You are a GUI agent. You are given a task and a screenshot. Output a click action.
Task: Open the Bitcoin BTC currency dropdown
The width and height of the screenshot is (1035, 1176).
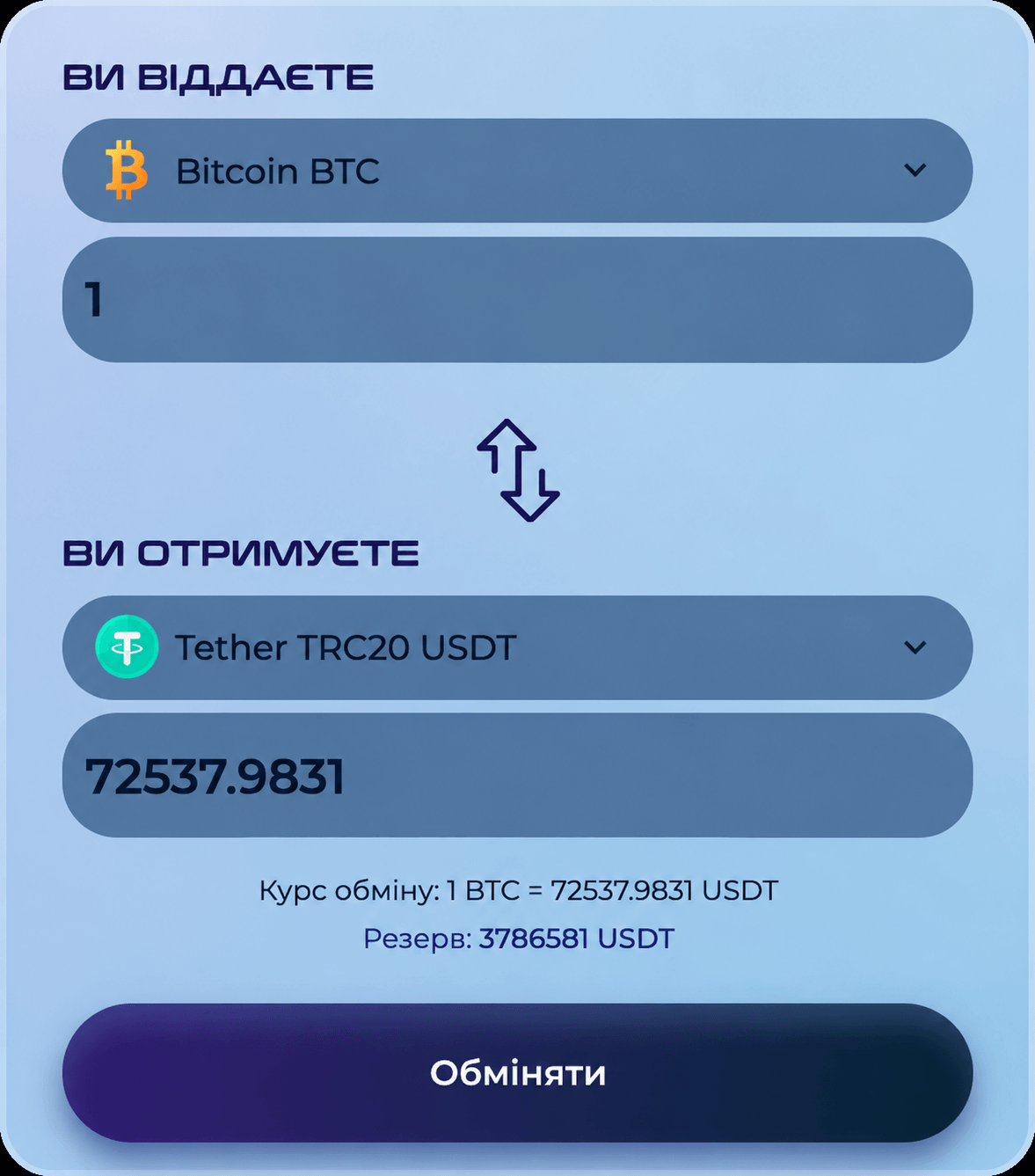click(x=517, y=171)
